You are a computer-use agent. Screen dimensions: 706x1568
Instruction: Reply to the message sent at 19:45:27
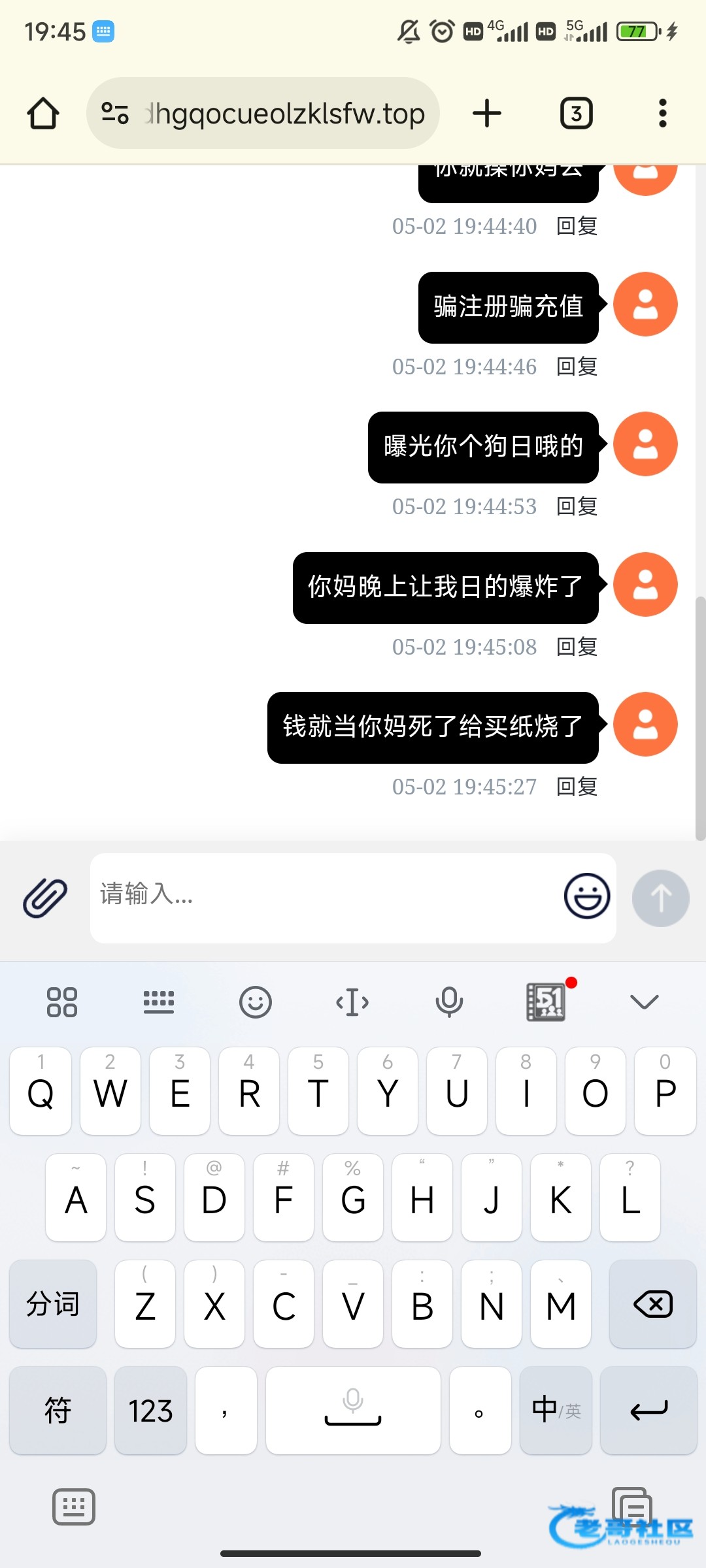[x=577, y=787]
